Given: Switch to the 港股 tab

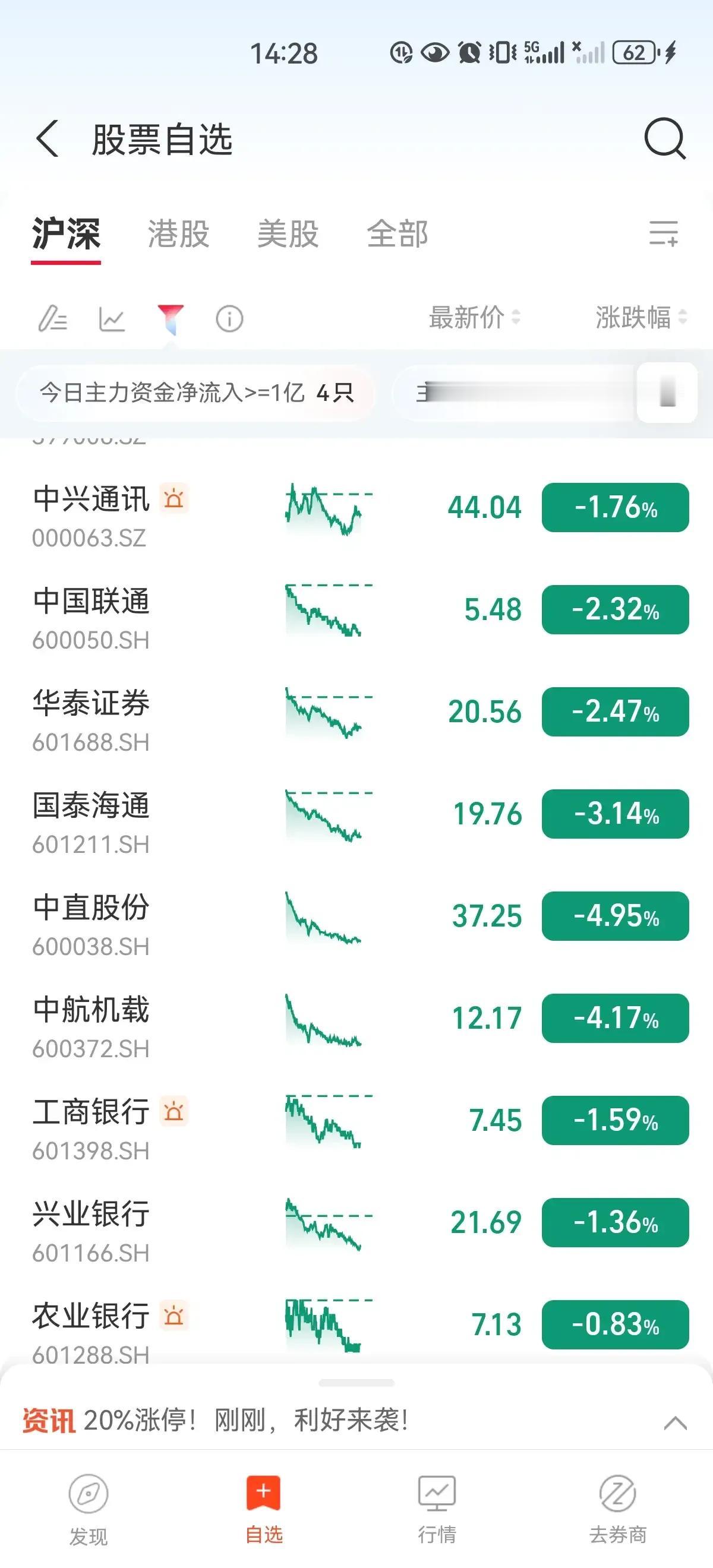Looking at the screenshot, I should tap(178, 235).
